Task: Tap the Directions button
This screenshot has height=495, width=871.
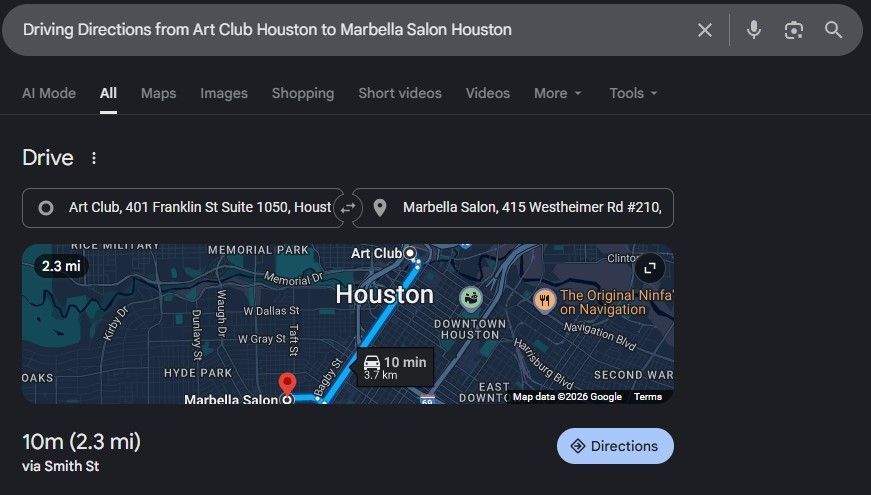Action: coord(615,446)
